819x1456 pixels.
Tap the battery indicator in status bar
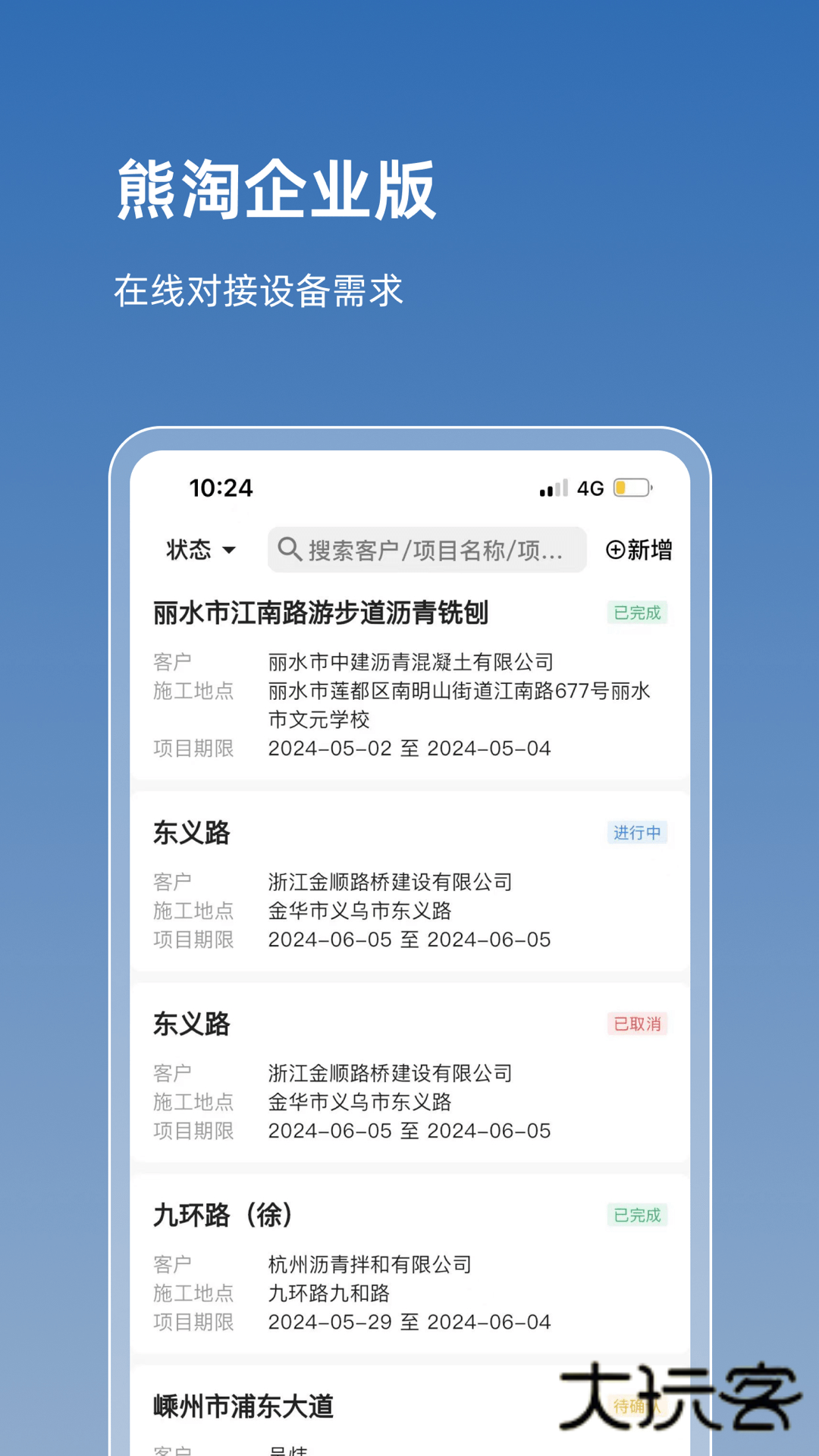(x=631, y=488)
